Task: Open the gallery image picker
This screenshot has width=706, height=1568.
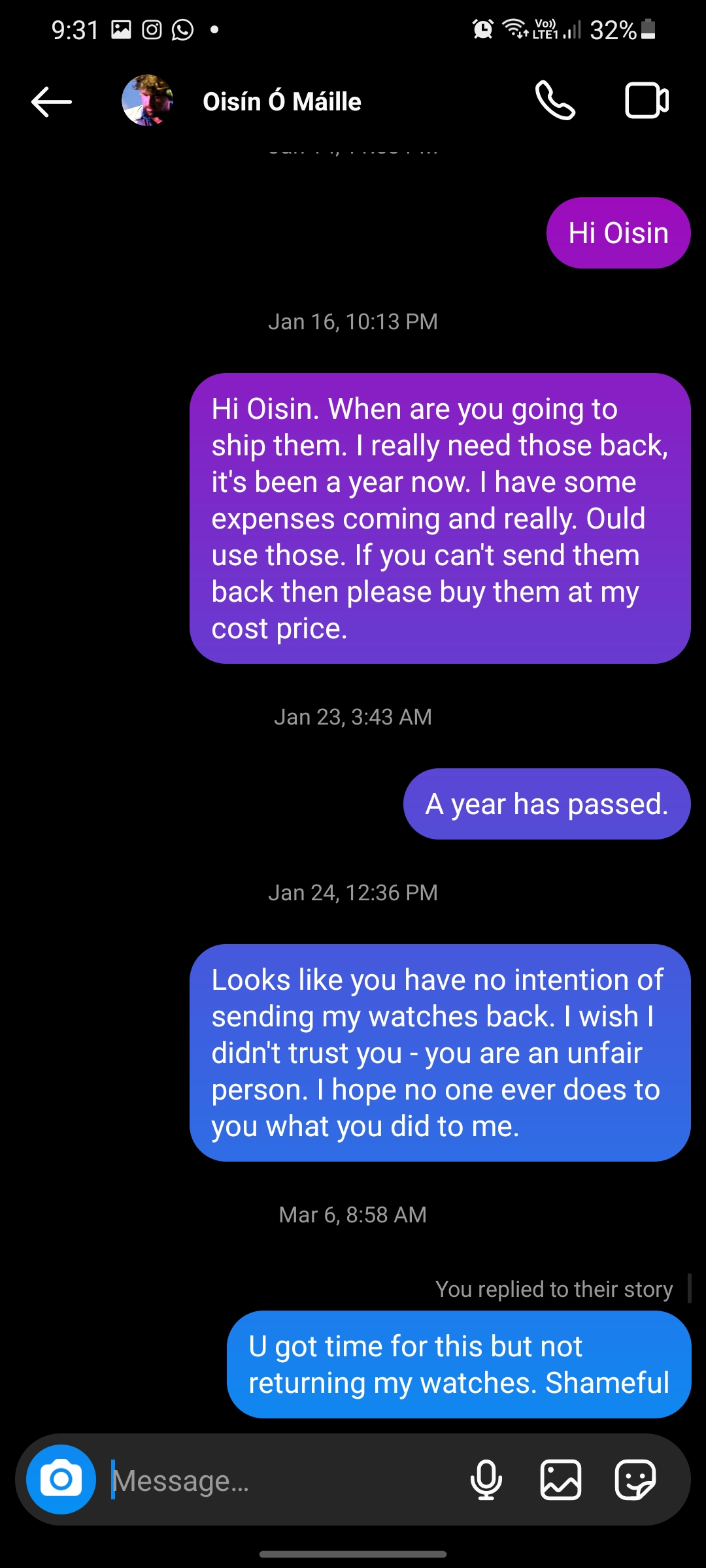Action: (561, 1480)
